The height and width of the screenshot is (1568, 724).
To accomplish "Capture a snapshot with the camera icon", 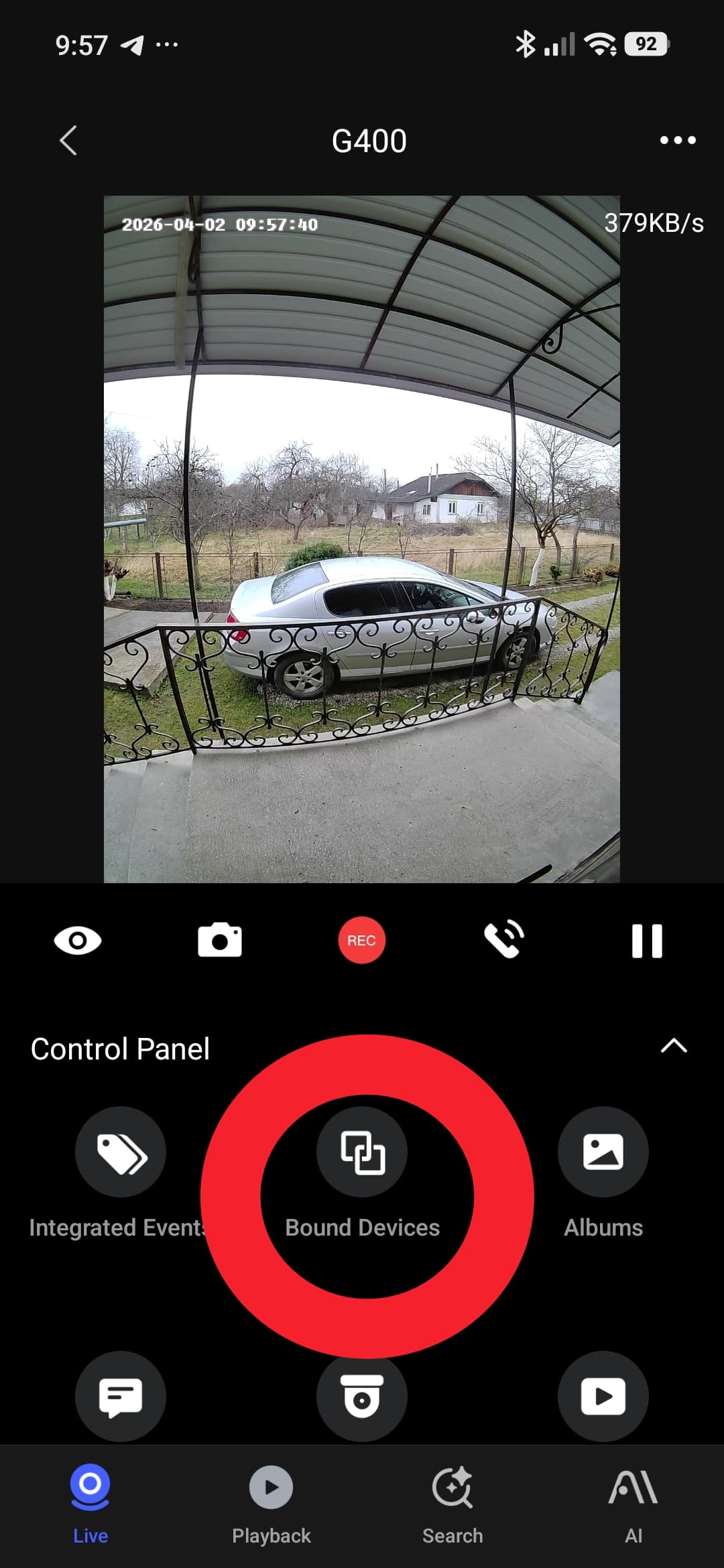I will coord(220,941).
